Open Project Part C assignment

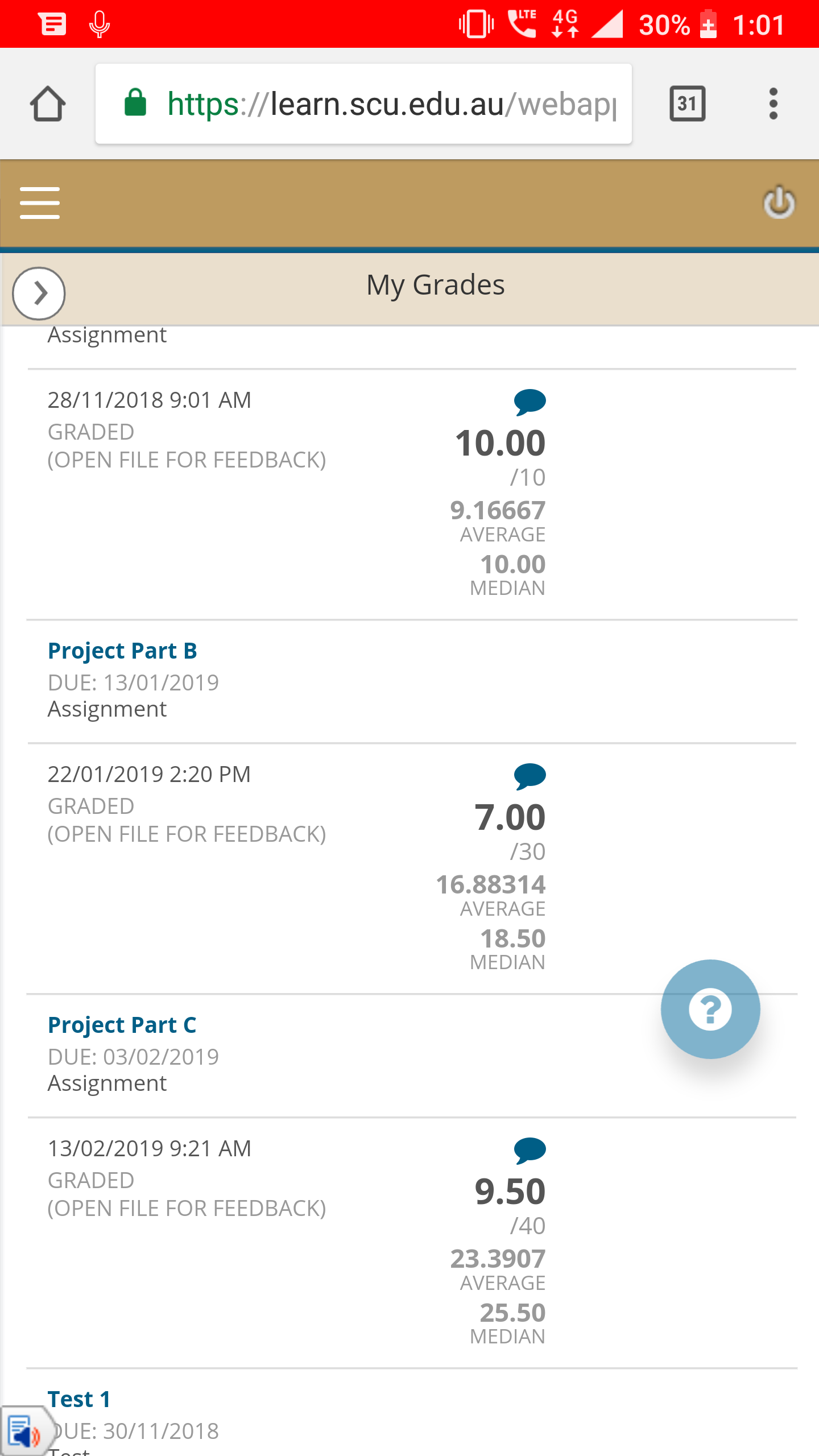click(x=122, y=1025)
